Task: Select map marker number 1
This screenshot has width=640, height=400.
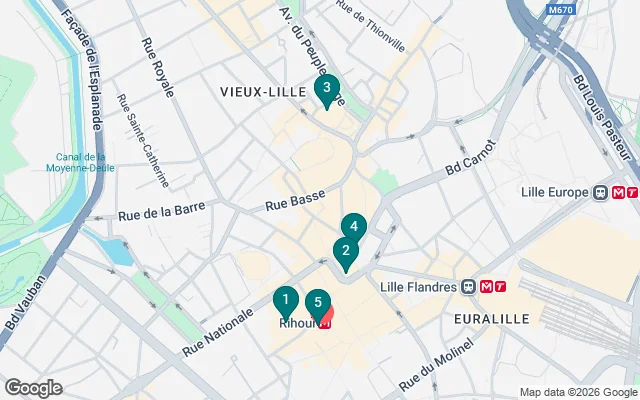Action: click(286, 299)
